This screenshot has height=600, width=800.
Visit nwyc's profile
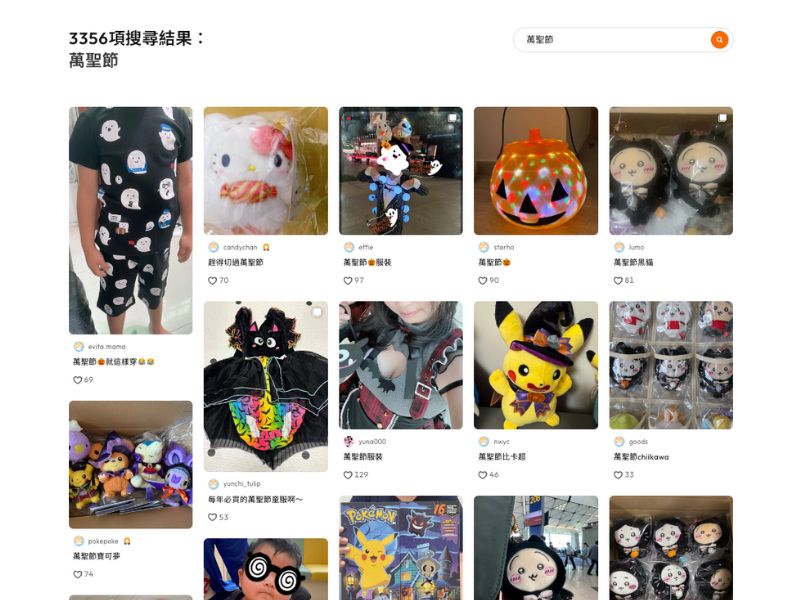pyautogui.click(x=501, y=441)
